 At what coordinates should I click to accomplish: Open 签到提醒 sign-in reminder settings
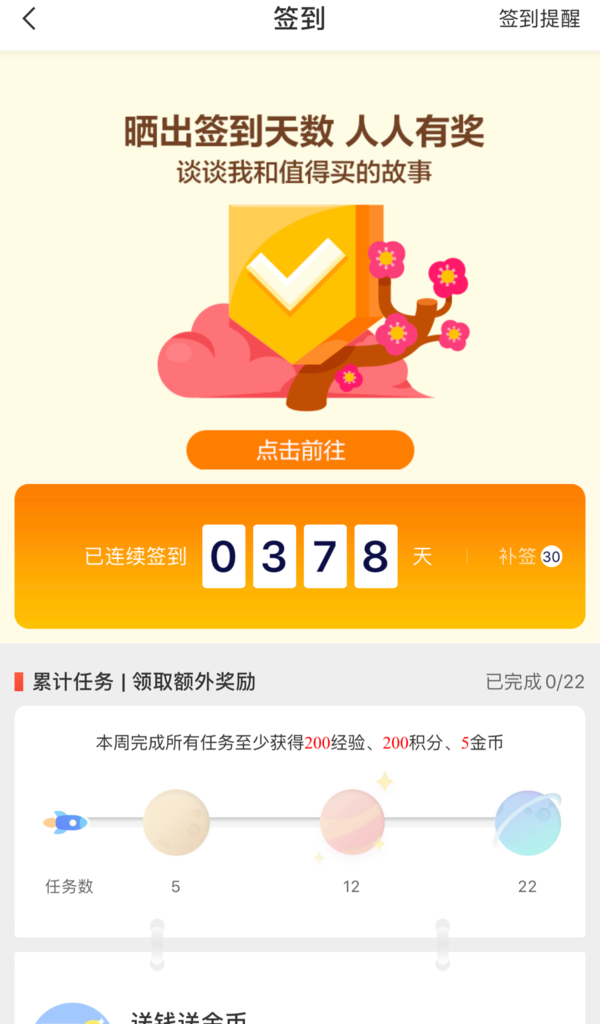539,19
